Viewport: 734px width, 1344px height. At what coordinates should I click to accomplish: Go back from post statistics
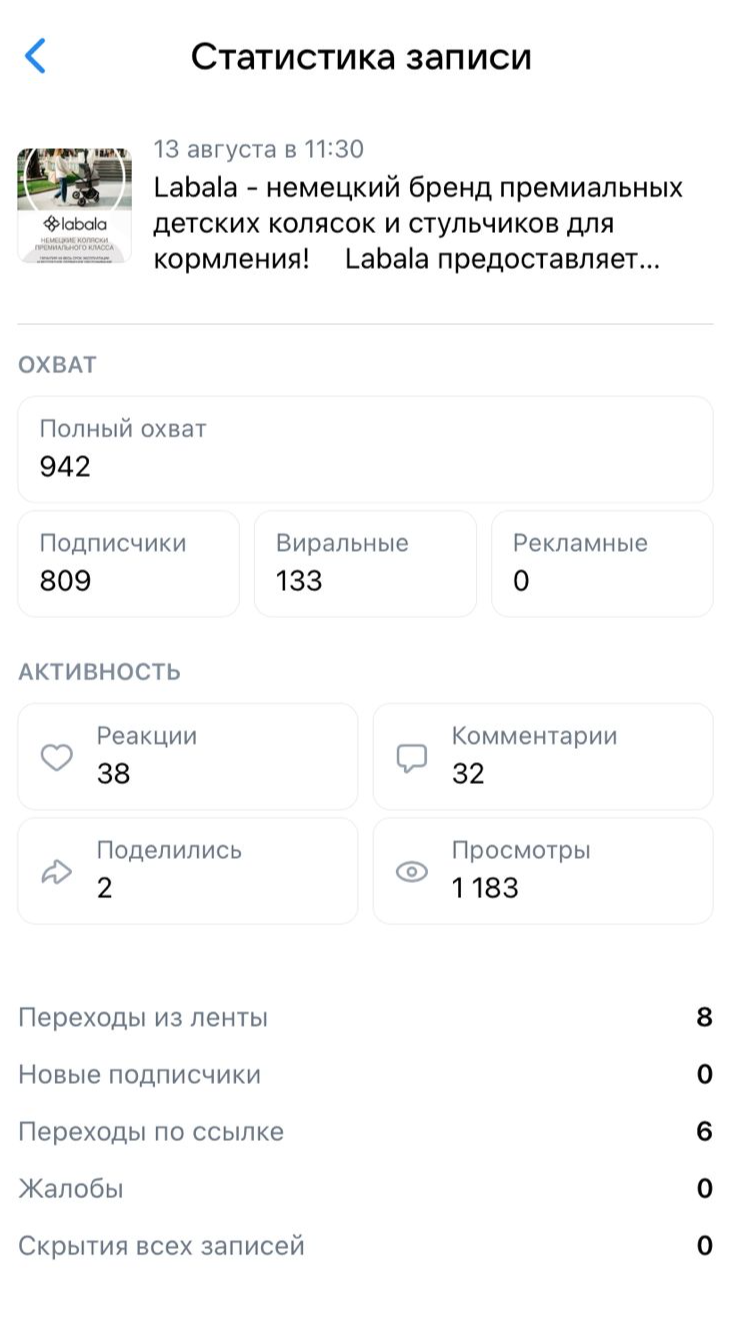tap(36, 57)
